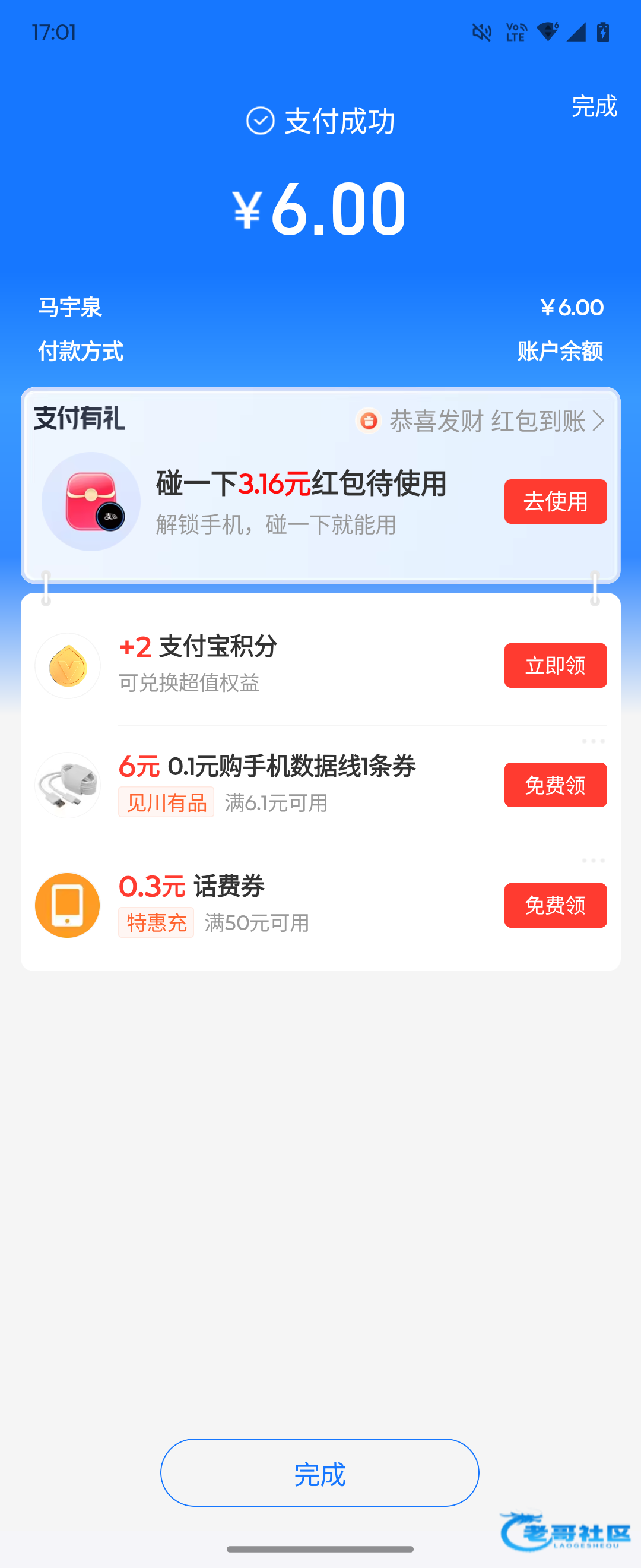Claim the 话费券 coupon with 免费领
This screenshot has width=641, height=1568.
[x=554, y=905]
